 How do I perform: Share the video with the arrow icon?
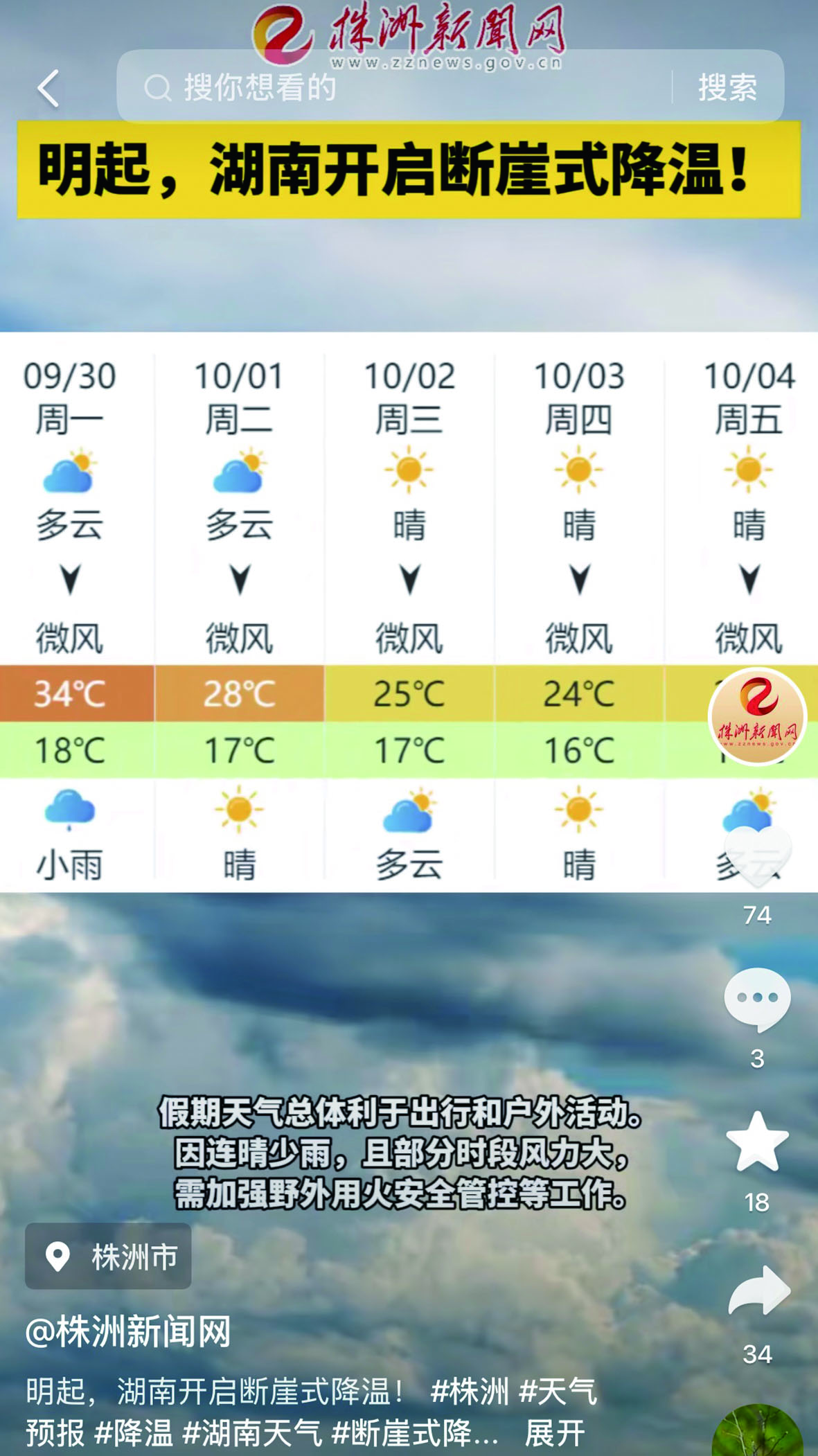[758, 1291]
